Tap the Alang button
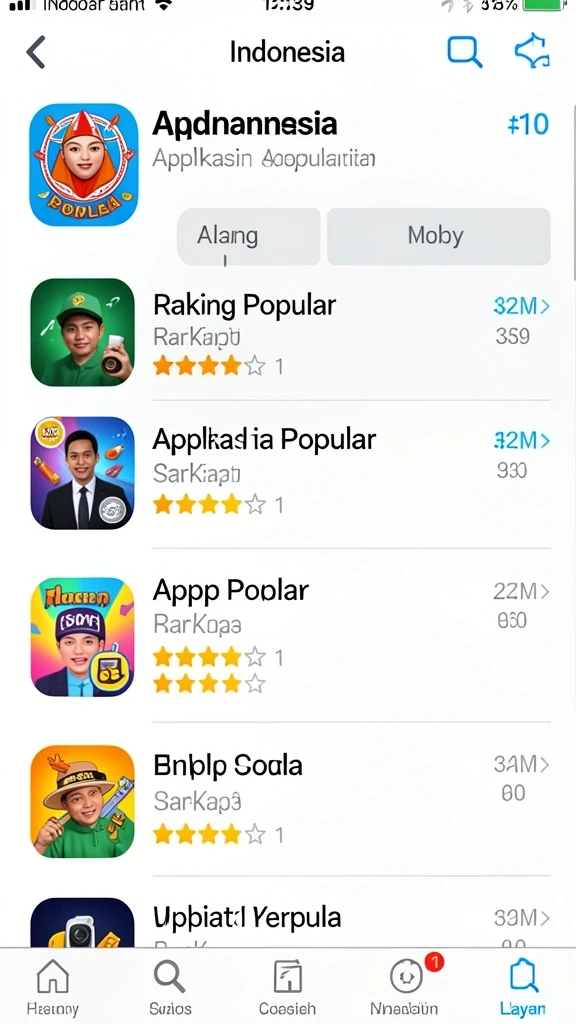 [248, 236]
